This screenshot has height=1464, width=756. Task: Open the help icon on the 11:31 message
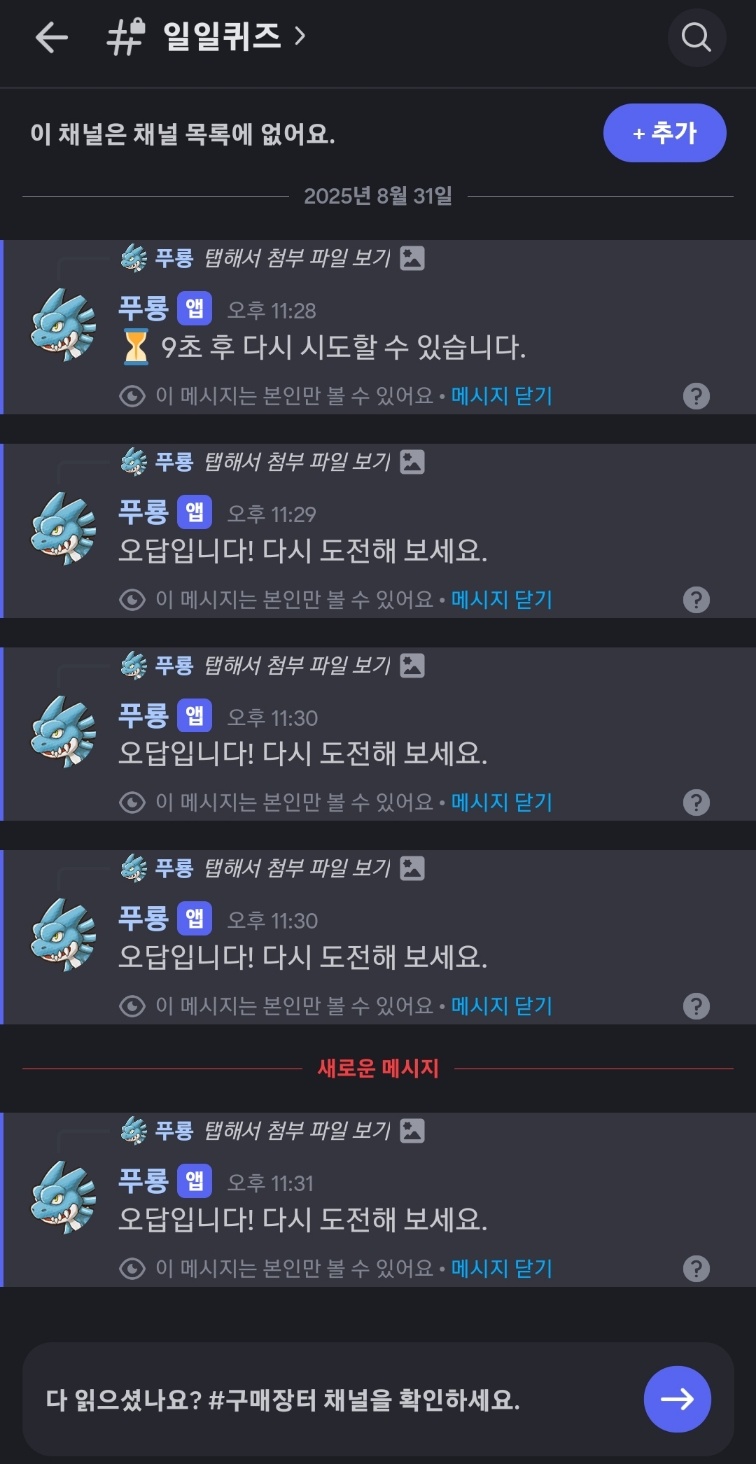pos(696,1269)
